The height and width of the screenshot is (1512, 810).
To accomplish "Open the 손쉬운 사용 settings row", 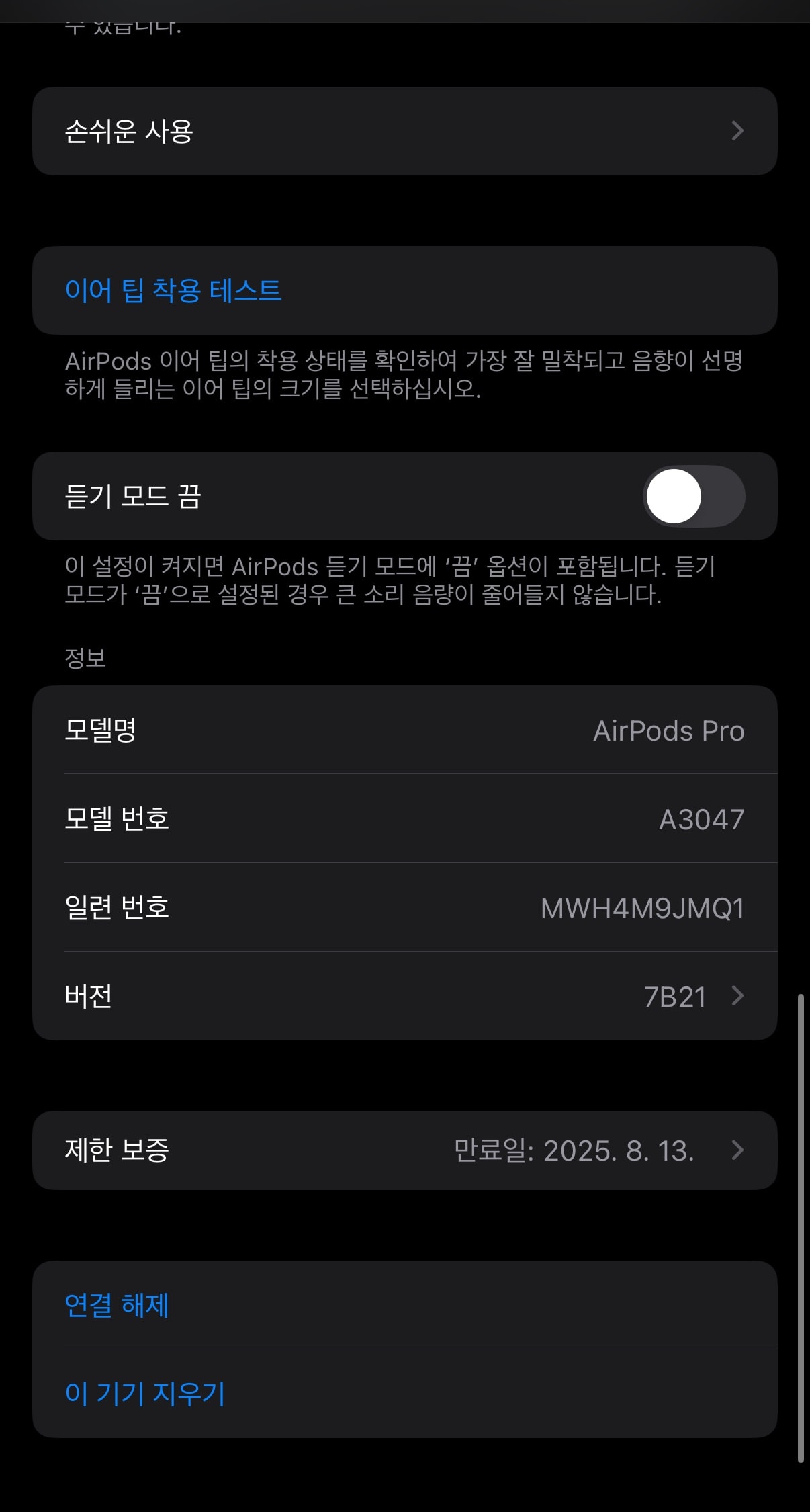I will 404,131.
